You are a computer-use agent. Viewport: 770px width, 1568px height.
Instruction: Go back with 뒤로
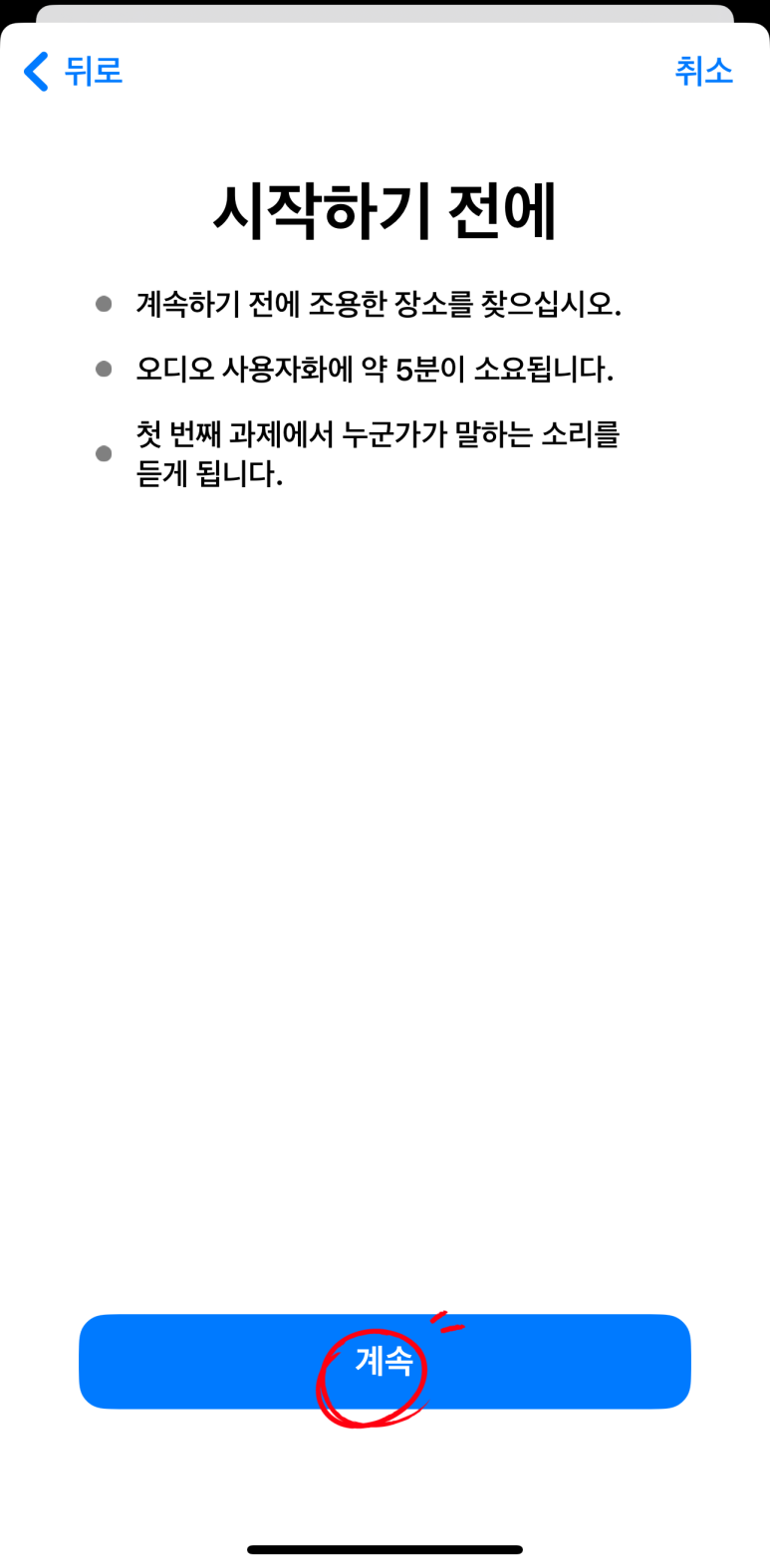(x=73, y=71)
